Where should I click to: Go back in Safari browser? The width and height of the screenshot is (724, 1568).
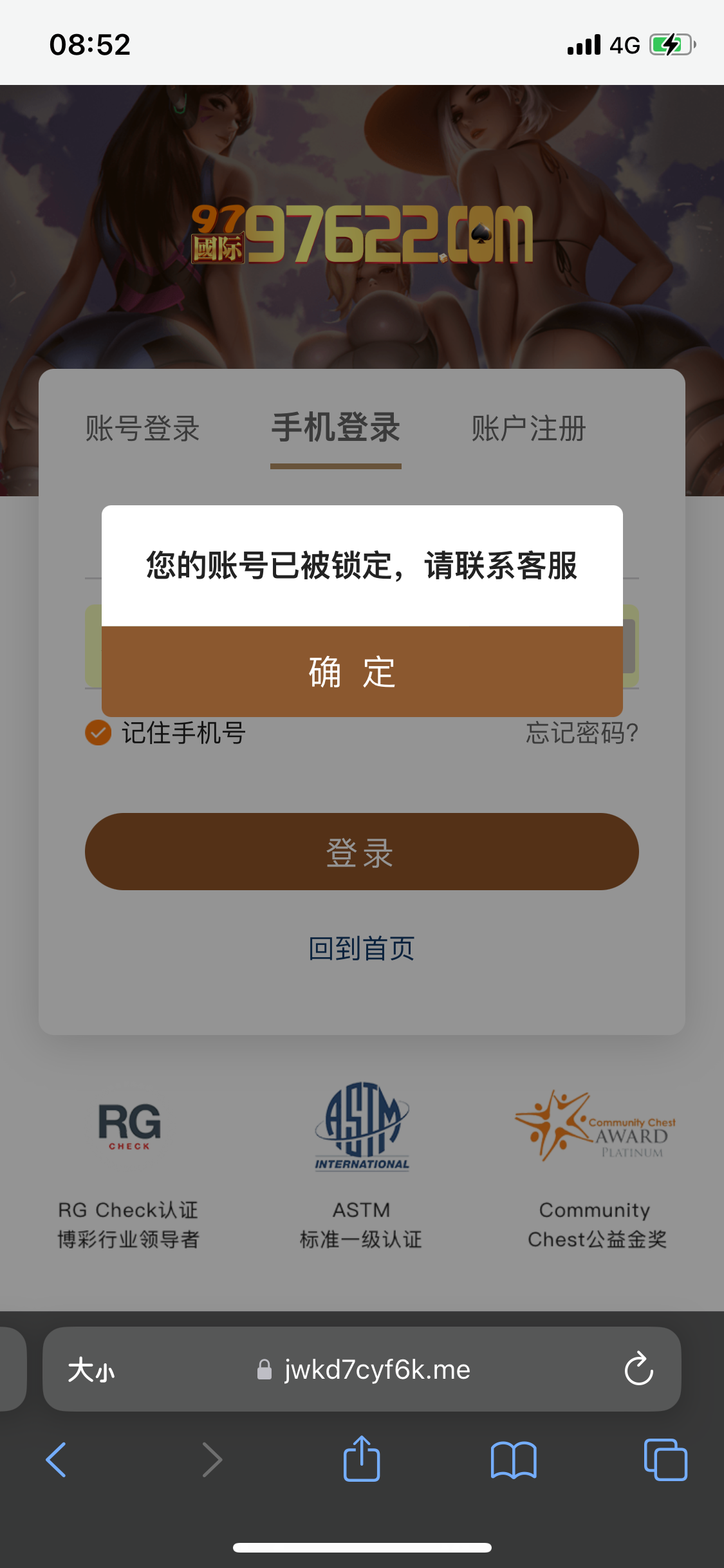[57, 1460]
